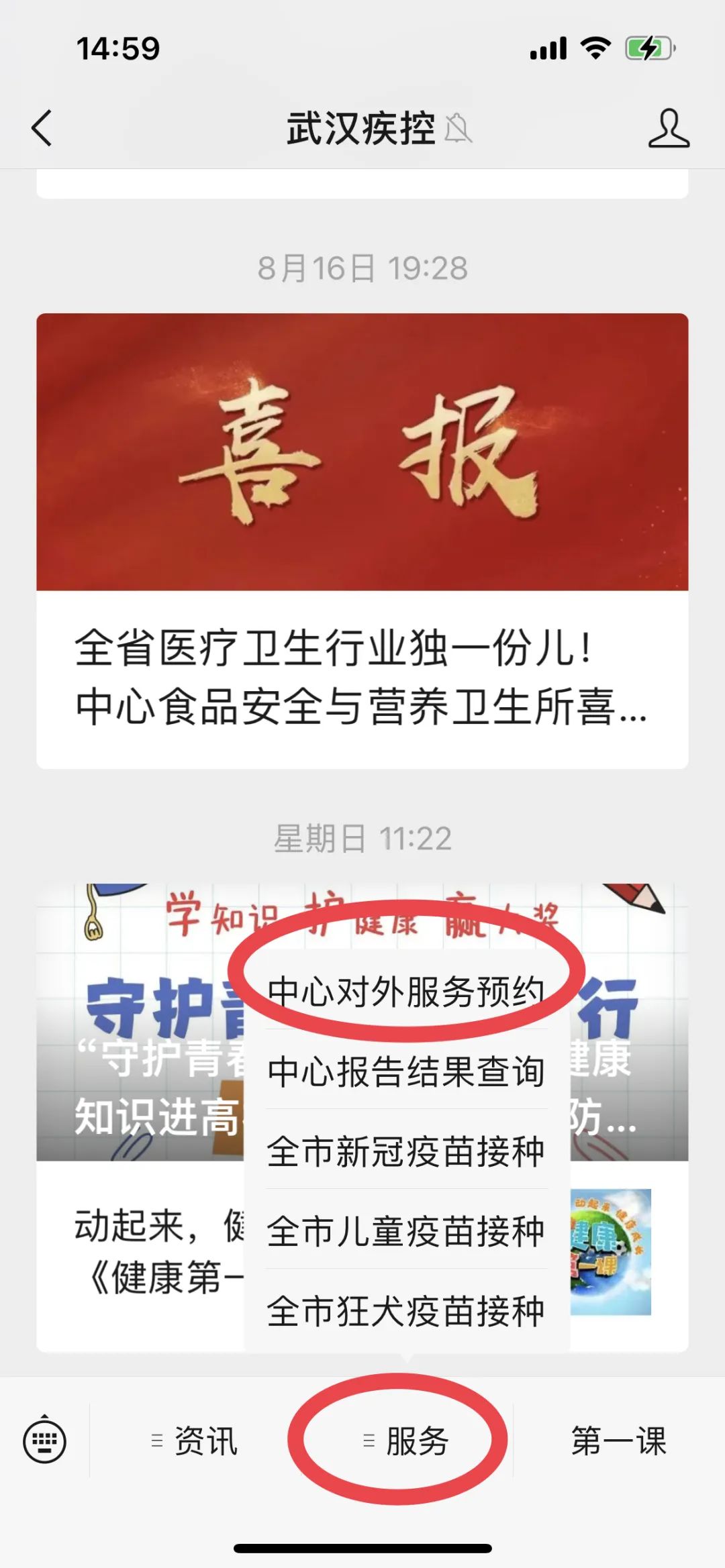The height and width of the screenshot is (1568, 725).
Task: Go back from 武汉疾控 chat
Action: [42, 127]
